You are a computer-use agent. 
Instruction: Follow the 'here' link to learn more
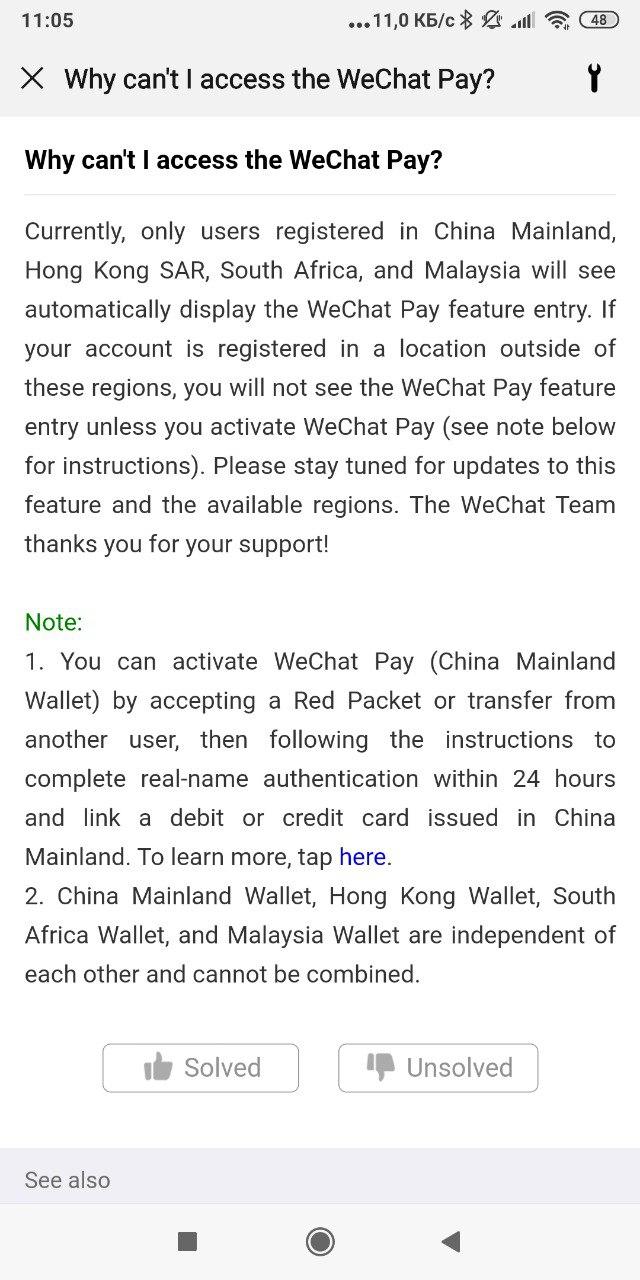pos(362,857)
